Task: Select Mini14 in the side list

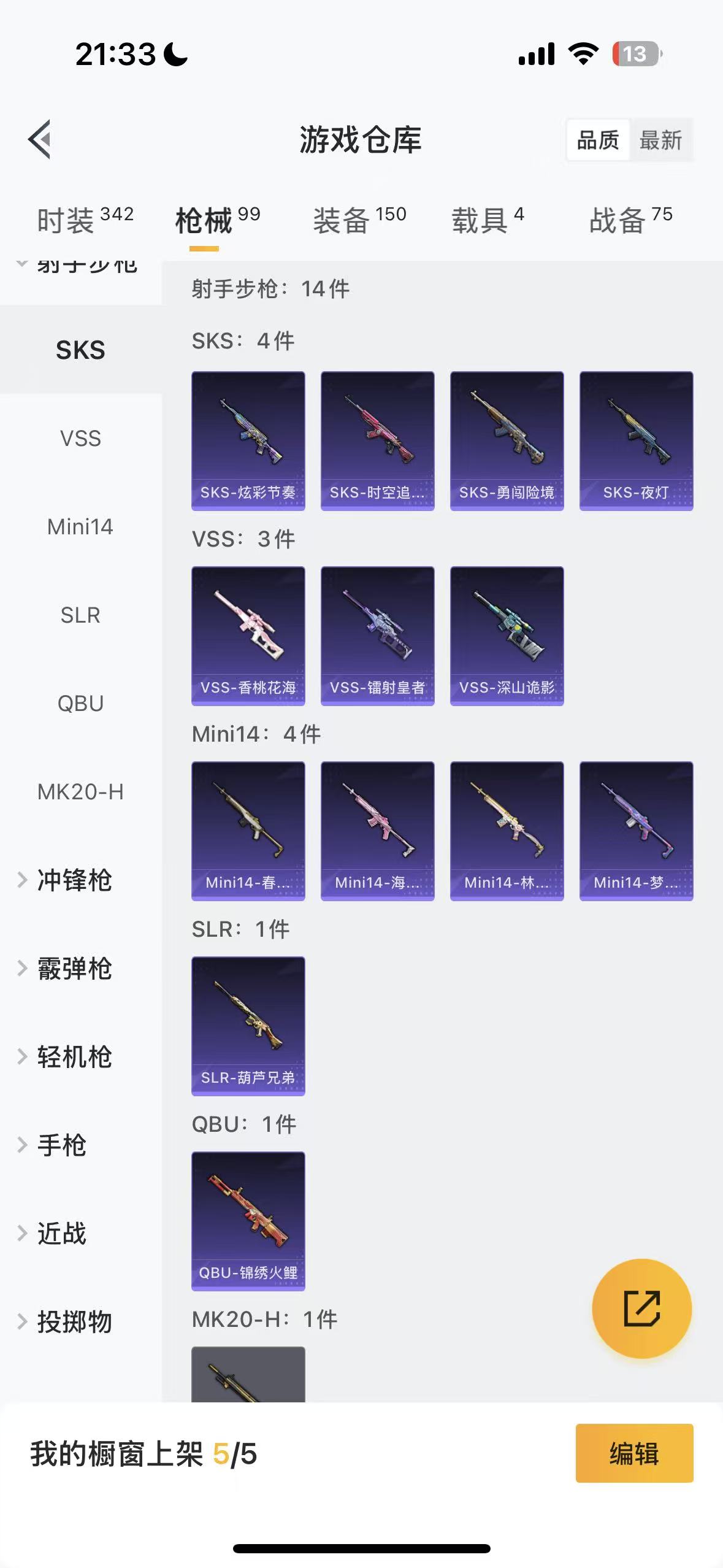Action: (x=80, y=527)
